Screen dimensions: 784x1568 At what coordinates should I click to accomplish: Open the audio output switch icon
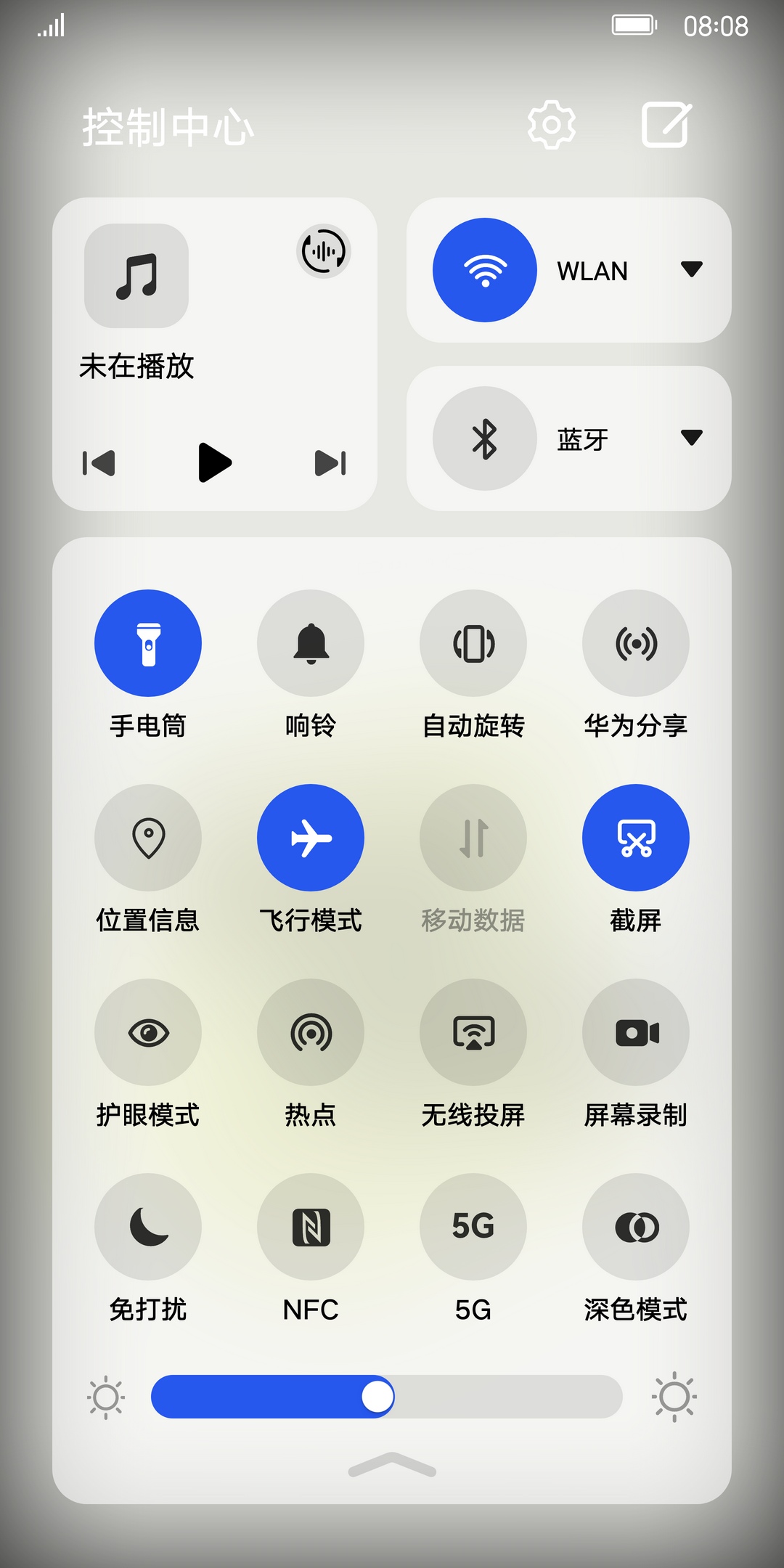tap(324, 251)
